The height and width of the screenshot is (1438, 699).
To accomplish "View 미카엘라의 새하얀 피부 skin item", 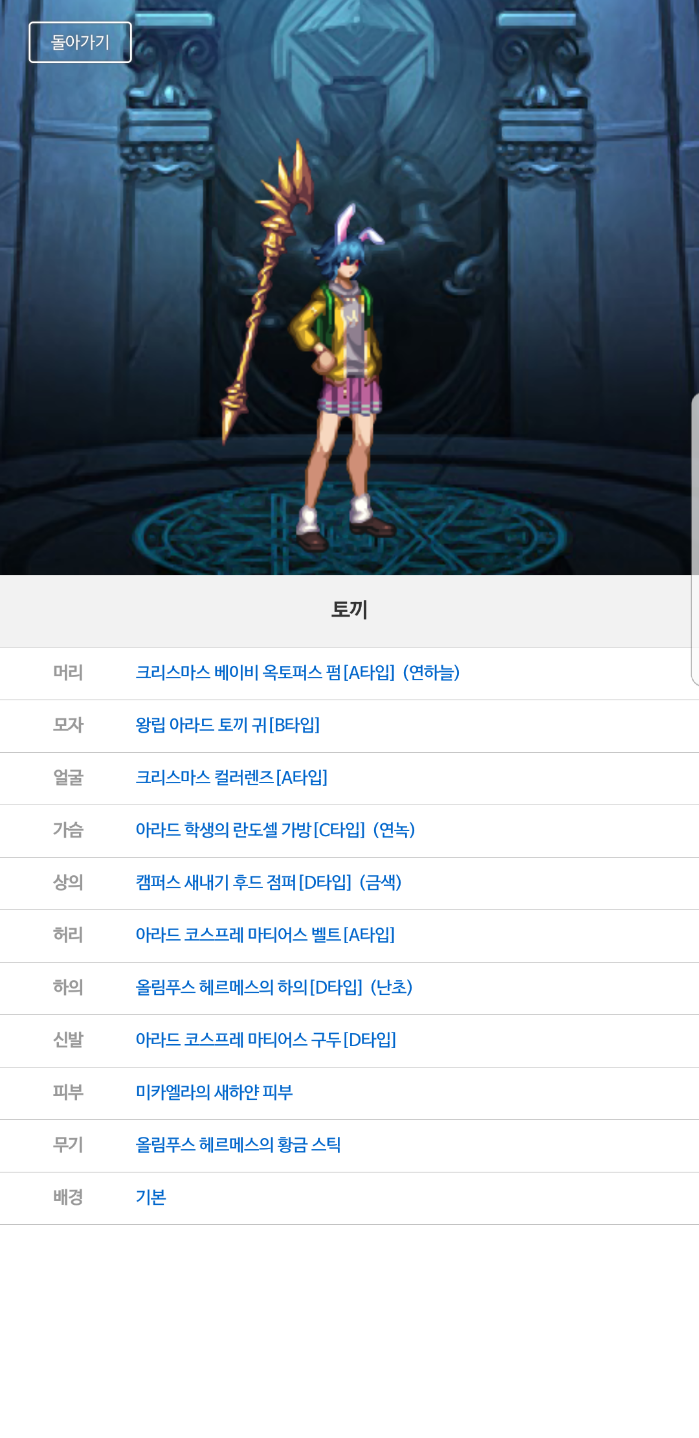I will 214,1092.
